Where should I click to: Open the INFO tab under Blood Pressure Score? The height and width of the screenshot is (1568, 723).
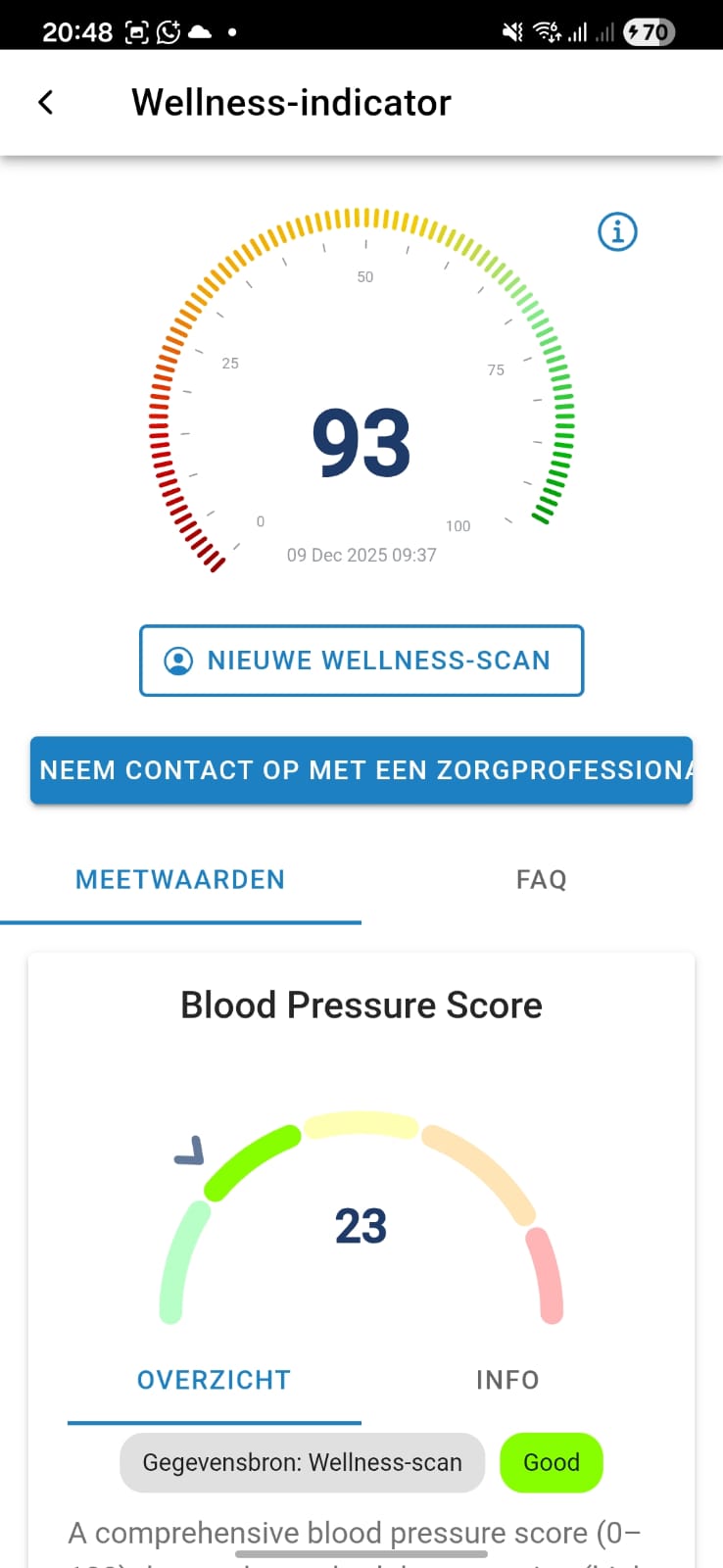pos(506,1380)
